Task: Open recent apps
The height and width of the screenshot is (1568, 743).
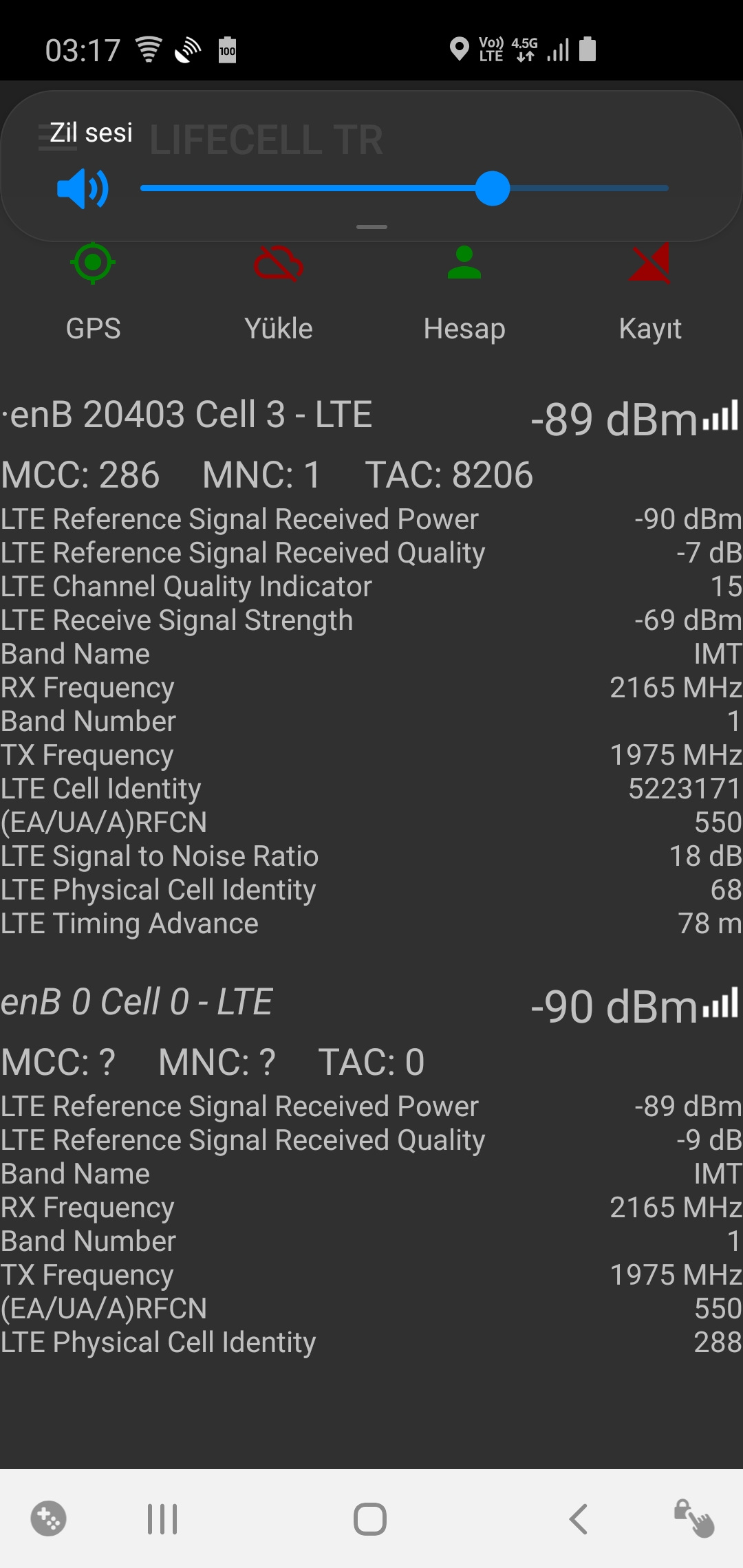Action: coord(162,1519)
